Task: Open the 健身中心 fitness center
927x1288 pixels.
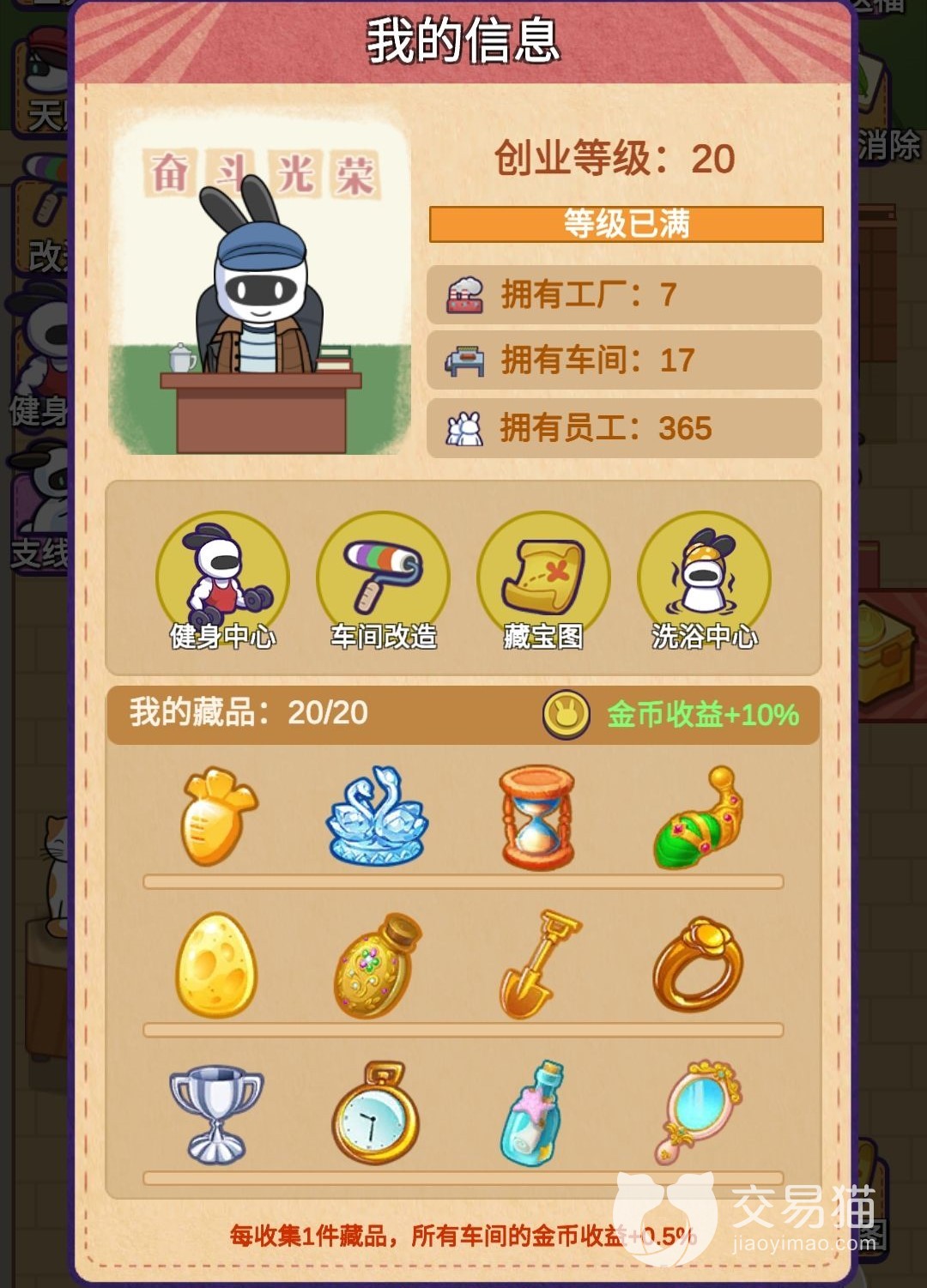Action: 222,579
